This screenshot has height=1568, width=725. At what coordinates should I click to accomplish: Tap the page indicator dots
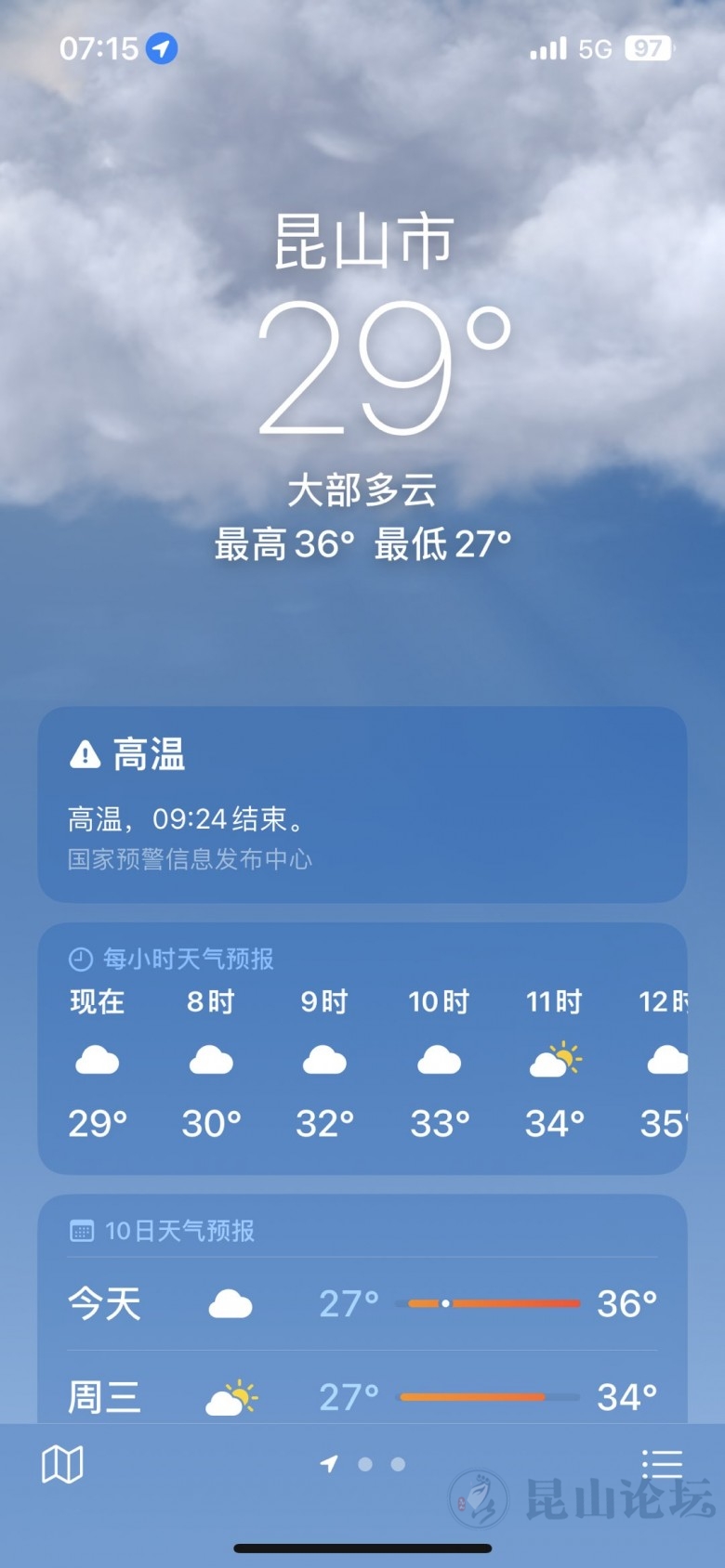[x=364, y=1464]
